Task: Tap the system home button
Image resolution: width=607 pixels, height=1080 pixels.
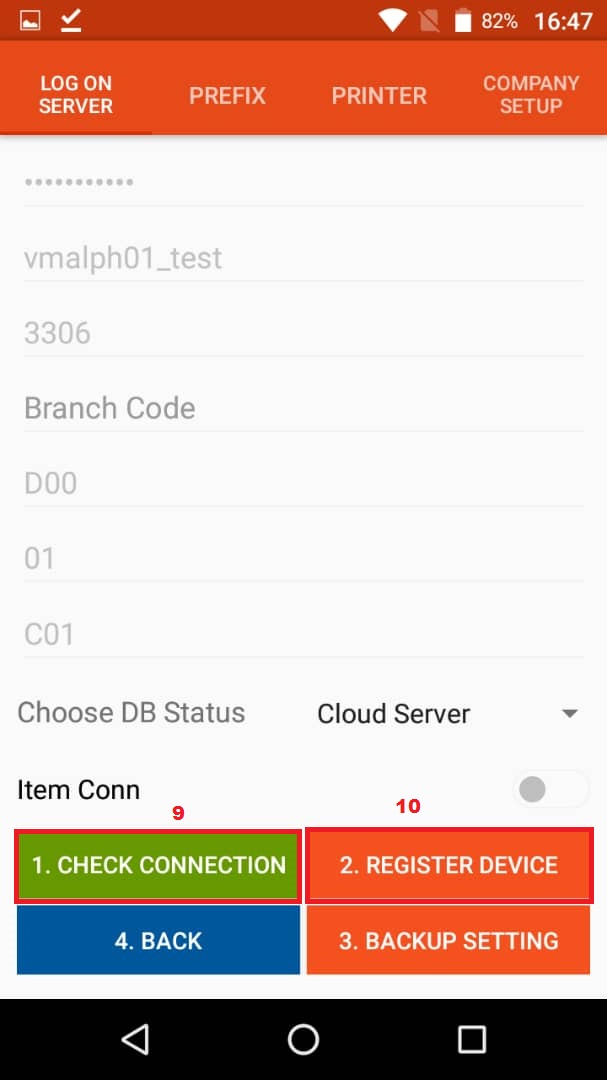Action: (x=303, y=1039)
